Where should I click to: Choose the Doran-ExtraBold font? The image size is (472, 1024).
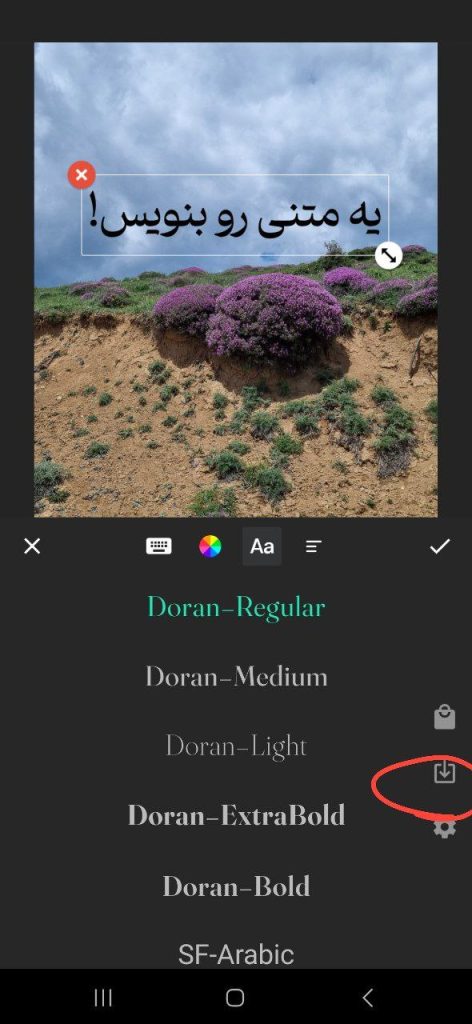point(236,816)
